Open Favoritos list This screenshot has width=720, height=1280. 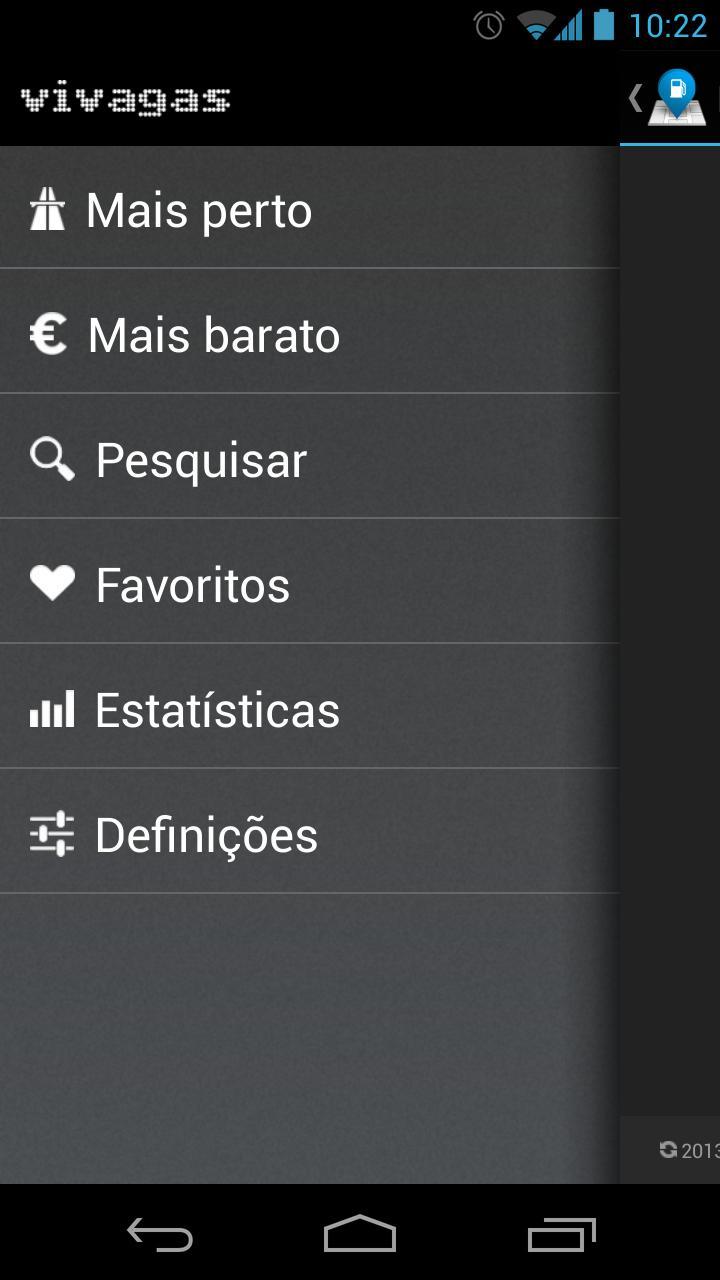click(x=192, y=585)
